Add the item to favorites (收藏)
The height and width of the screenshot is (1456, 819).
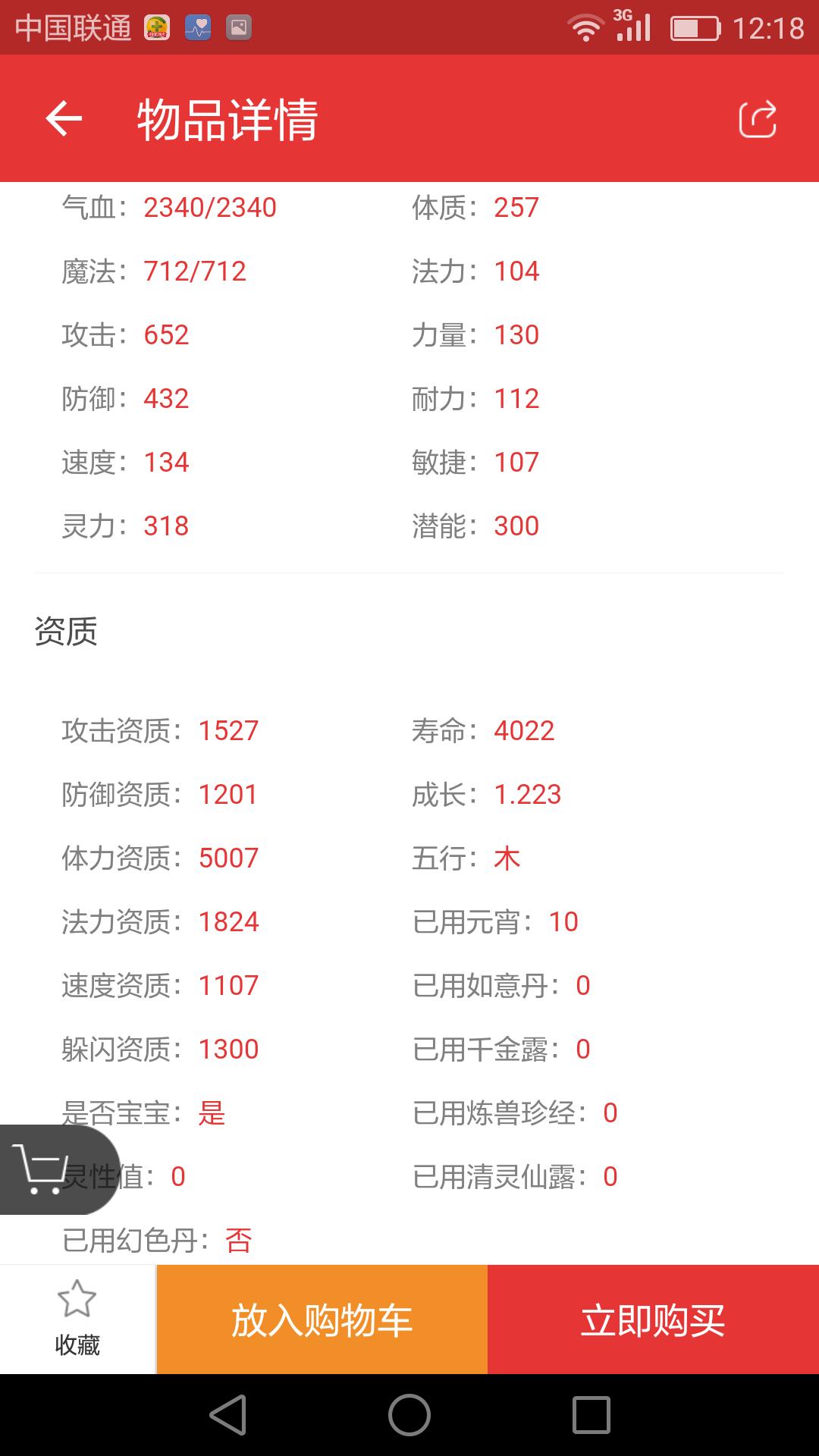77,1319
